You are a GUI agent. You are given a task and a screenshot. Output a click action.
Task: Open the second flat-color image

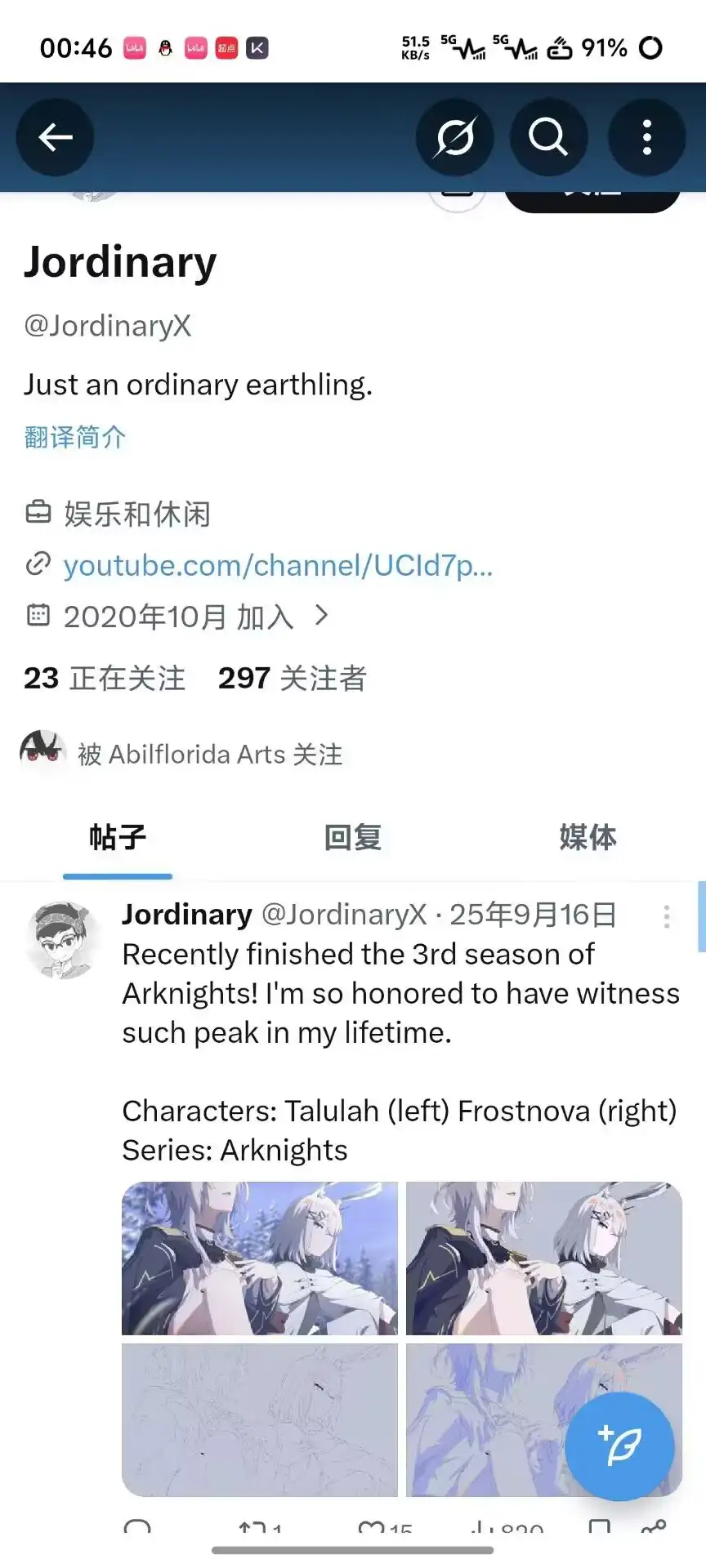pyautogui.click(x=543, y=1258)
